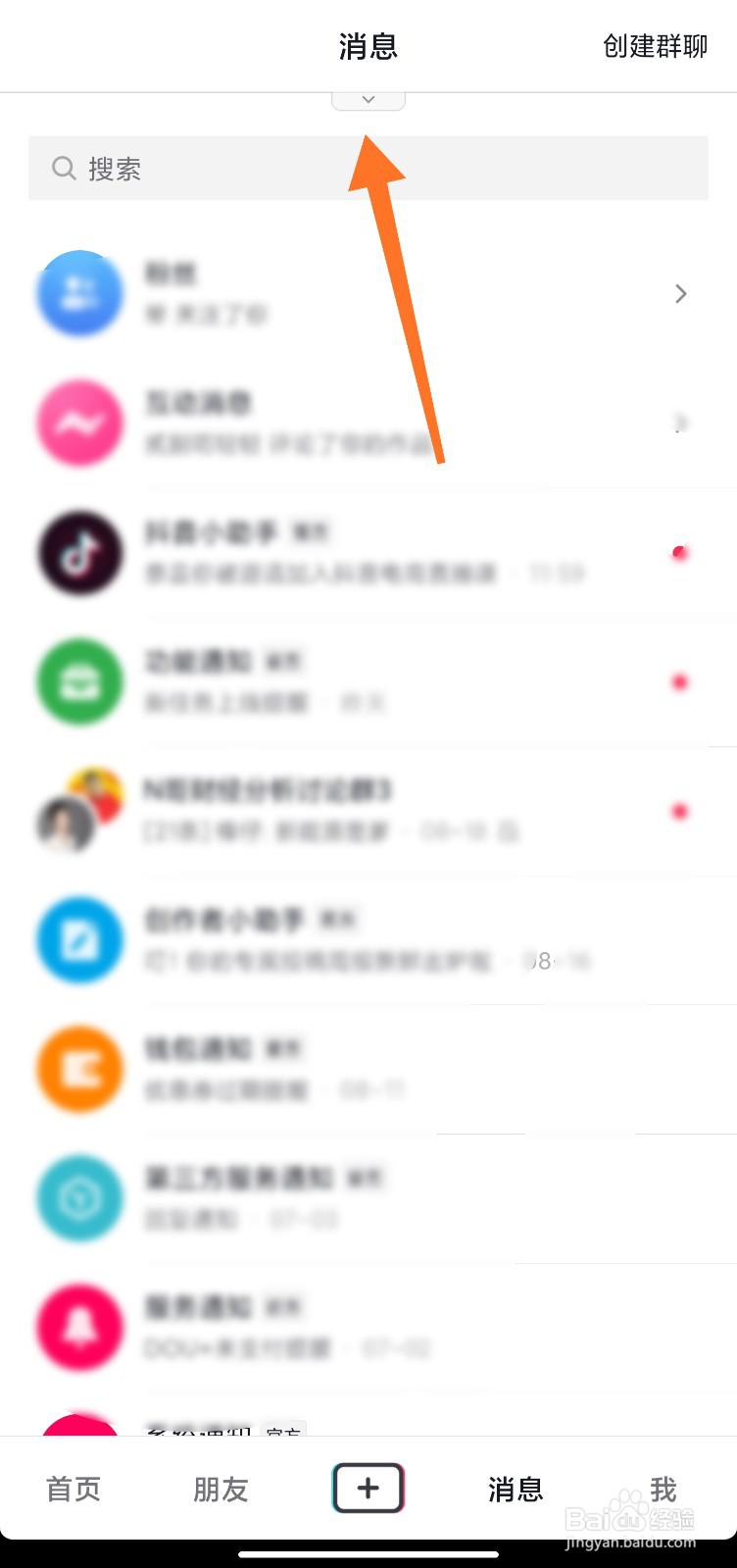Open the 互动消息 avatar icon

click(x=80, y=423)
